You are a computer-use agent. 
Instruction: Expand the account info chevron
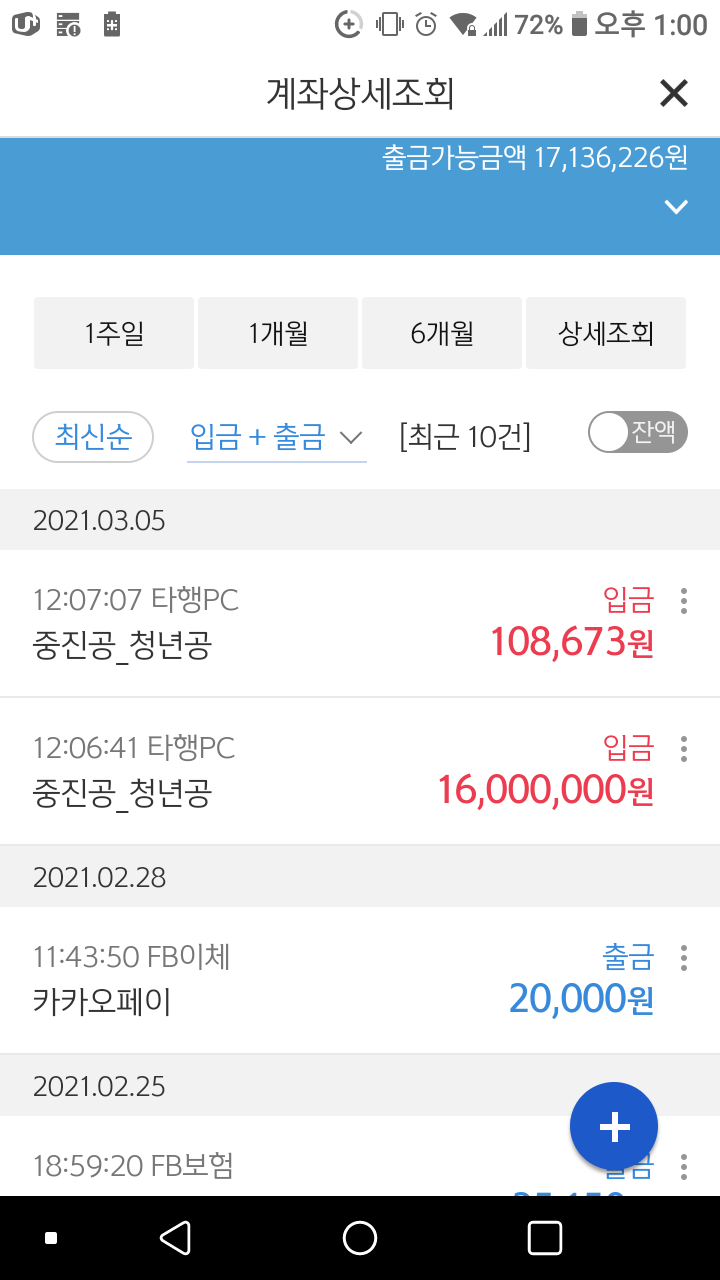click(677, 207)
